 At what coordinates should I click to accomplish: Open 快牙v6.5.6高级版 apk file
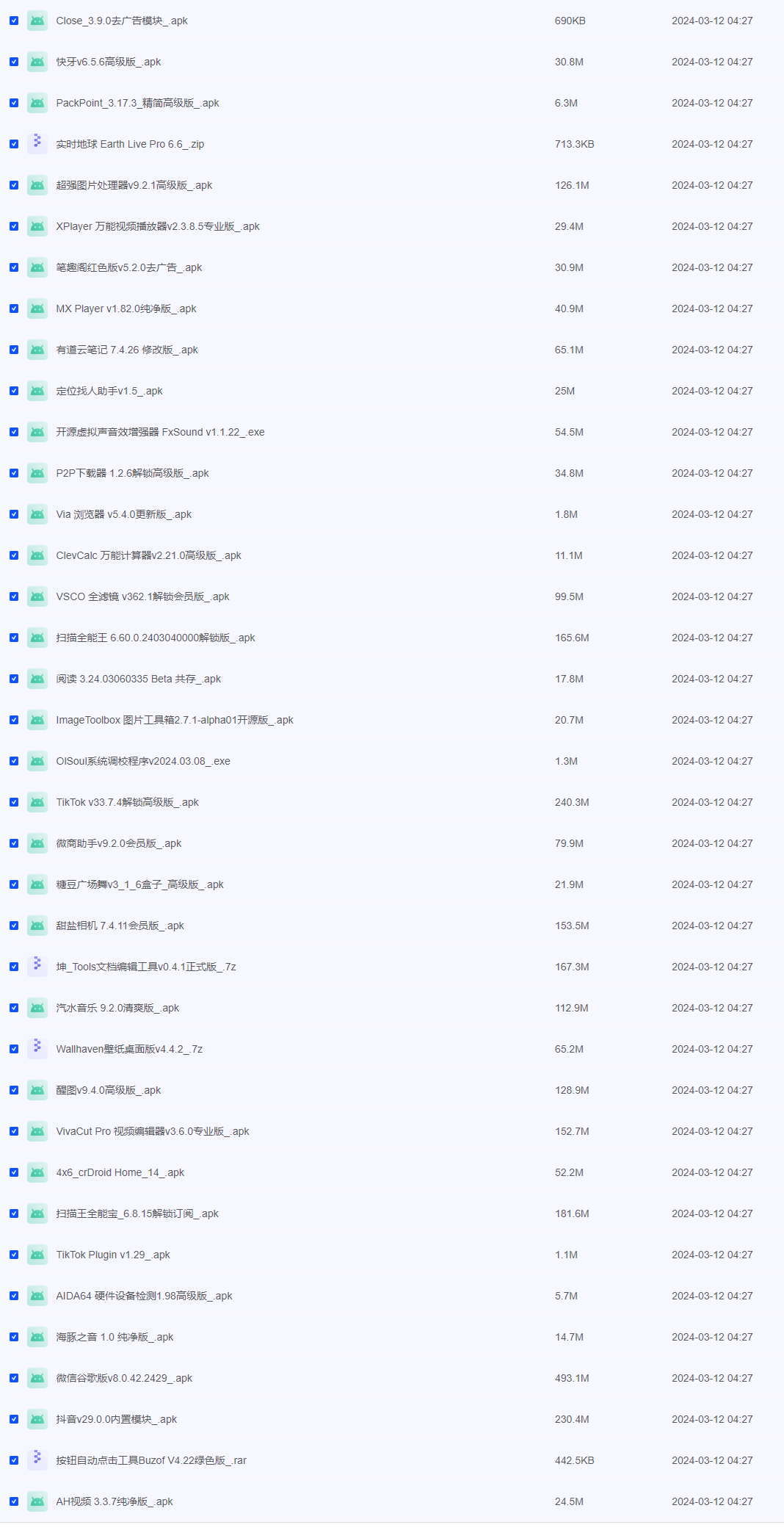(108, 62)
